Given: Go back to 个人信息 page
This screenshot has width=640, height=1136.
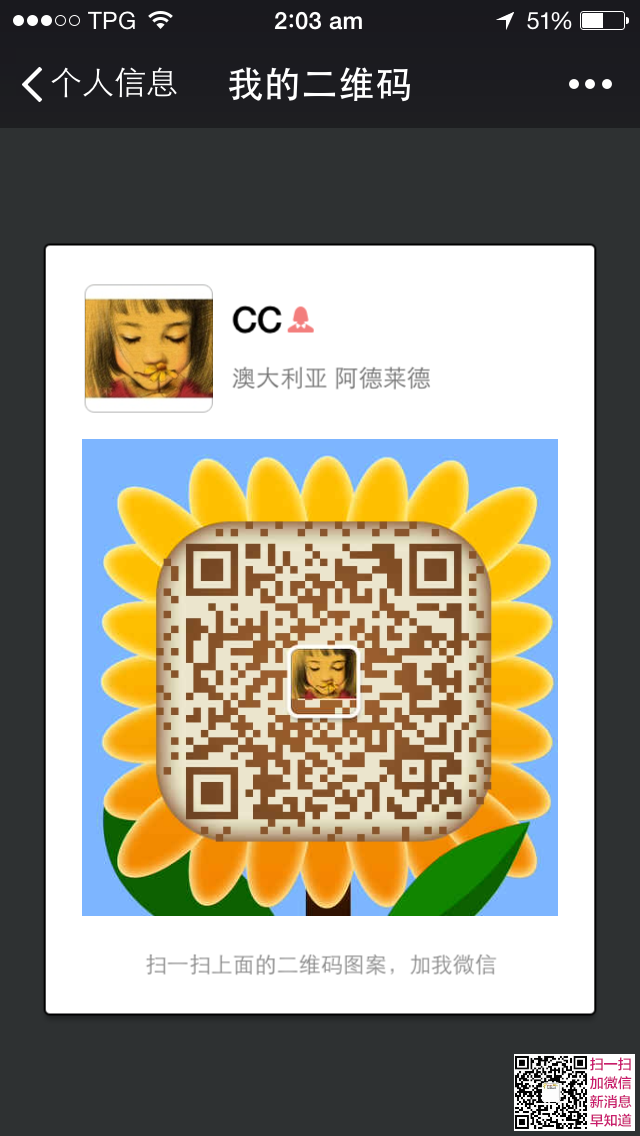Looking at the screenshot, I should 98,84.
